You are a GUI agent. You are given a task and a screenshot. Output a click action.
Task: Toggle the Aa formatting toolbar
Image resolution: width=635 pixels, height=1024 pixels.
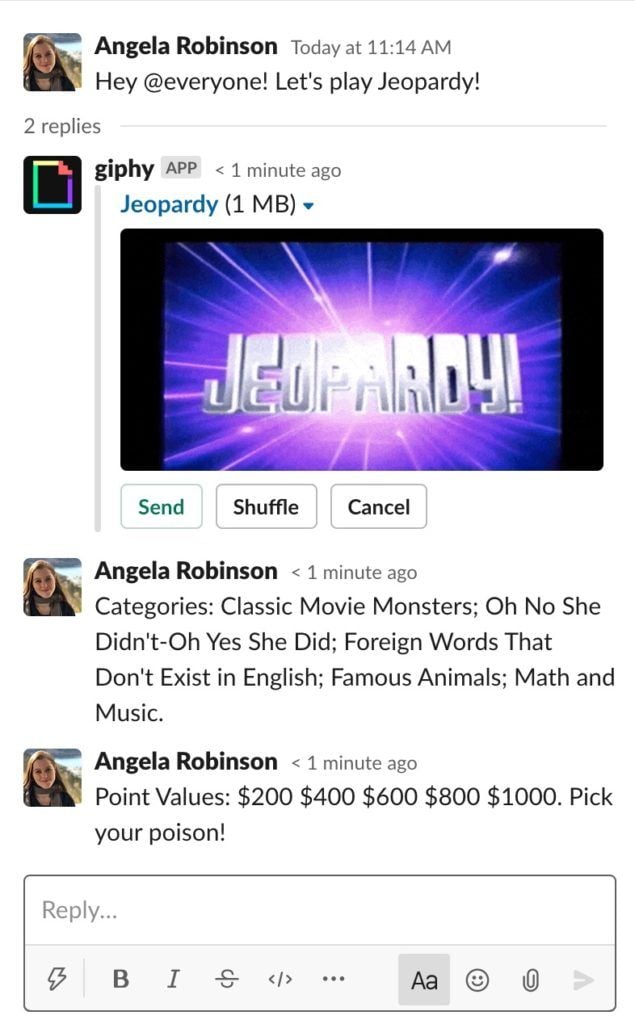[x=424, y=980]
